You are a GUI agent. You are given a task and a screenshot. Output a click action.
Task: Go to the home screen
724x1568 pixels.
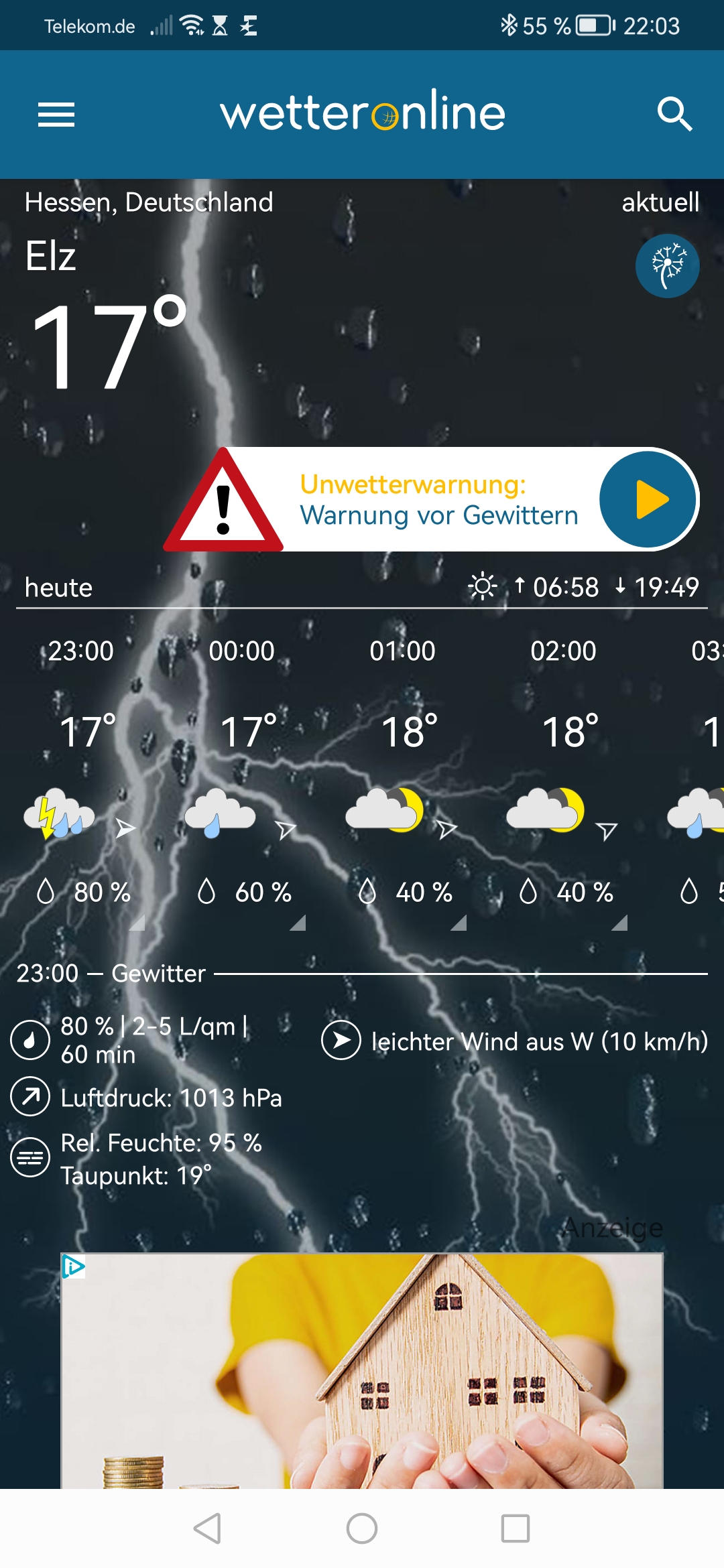point(362,1528)
